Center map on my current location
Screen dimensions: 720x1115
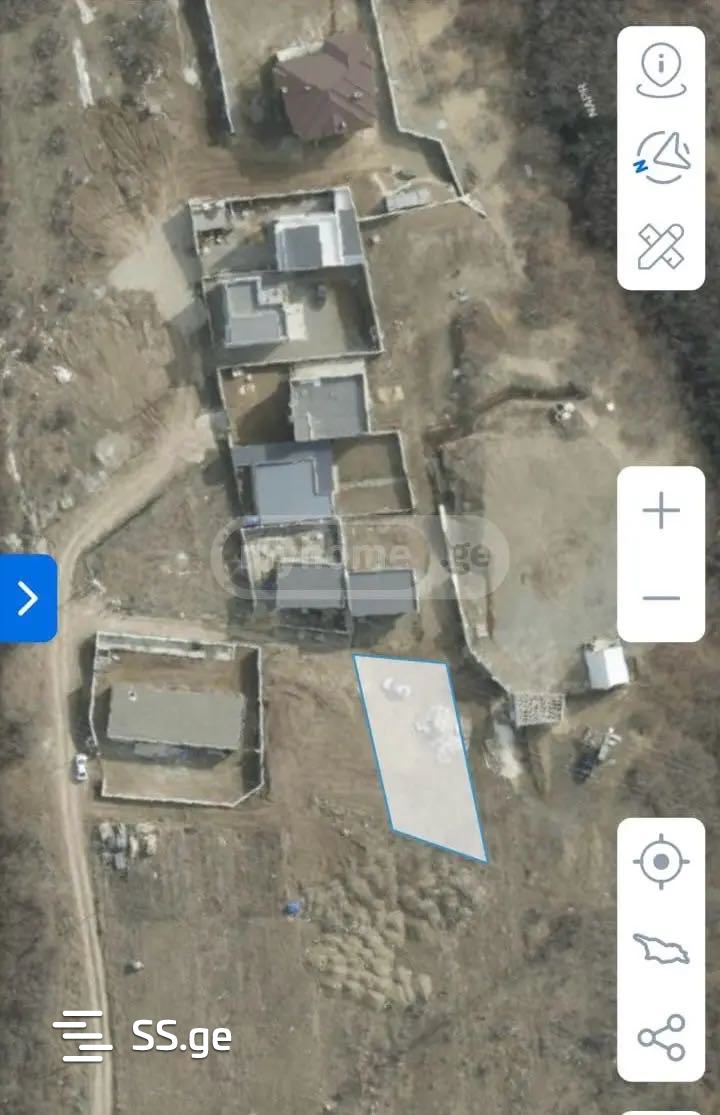[x=661, y=861]
